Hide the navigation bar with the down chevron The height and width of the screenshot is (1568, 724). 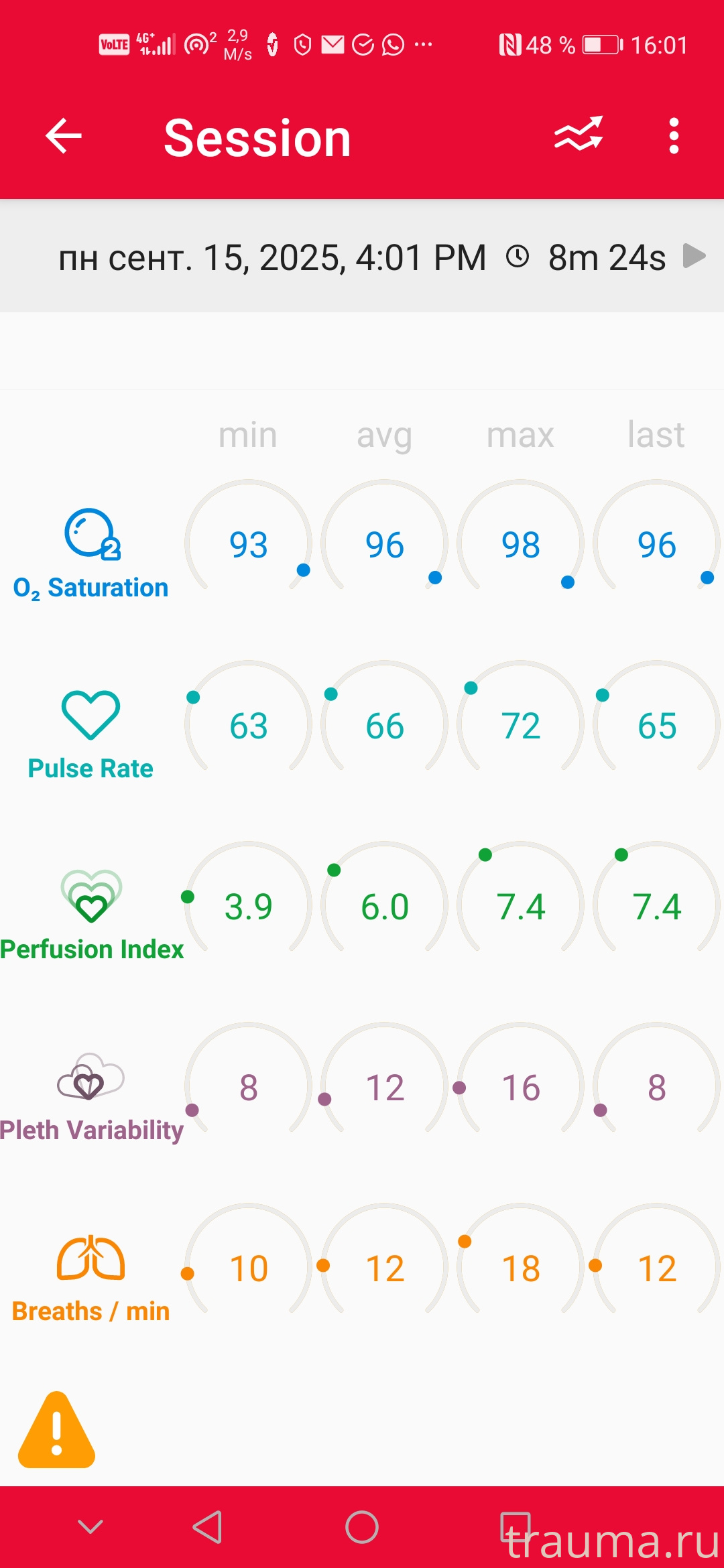pyautogui.click(x=90, y=1527)
